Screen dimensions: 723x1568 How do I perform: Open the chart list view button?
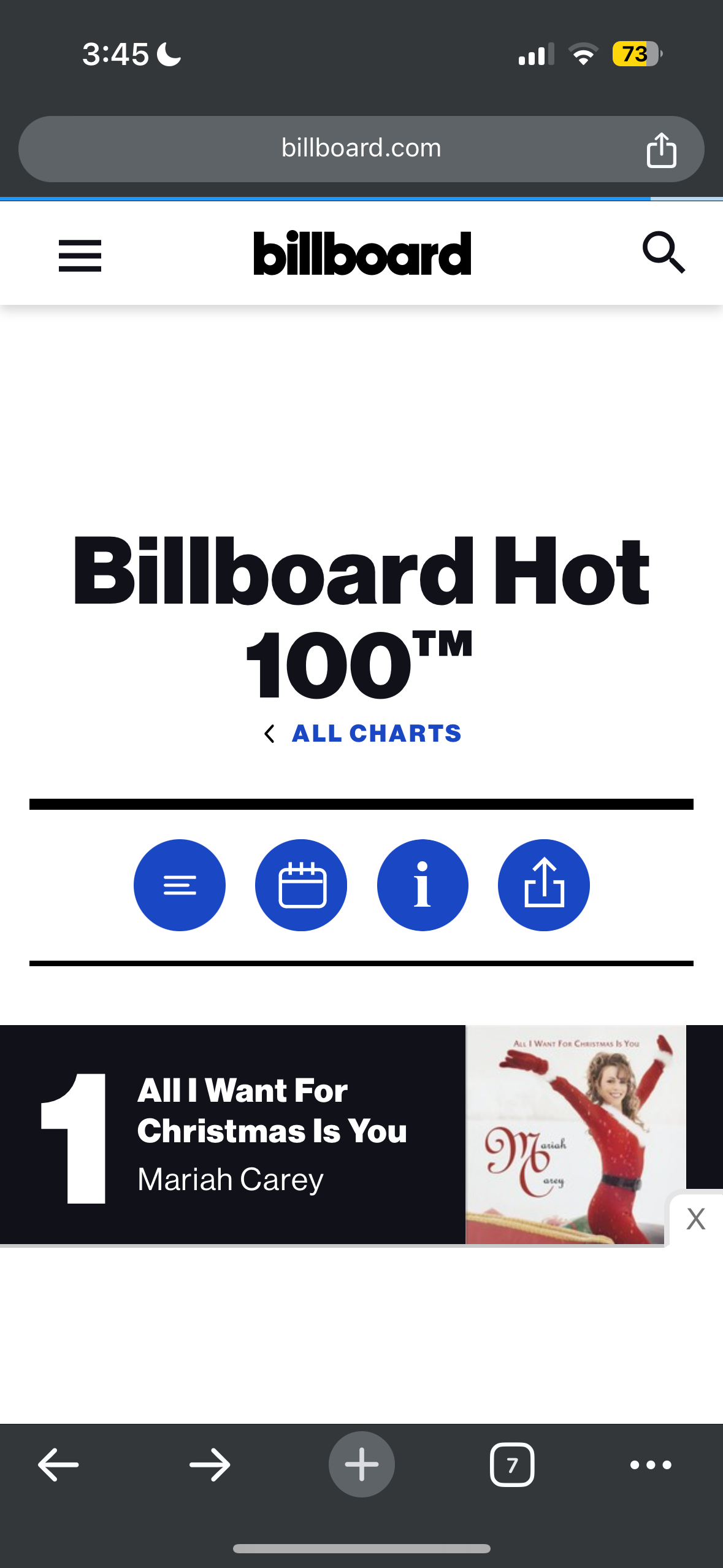point(180,885)
